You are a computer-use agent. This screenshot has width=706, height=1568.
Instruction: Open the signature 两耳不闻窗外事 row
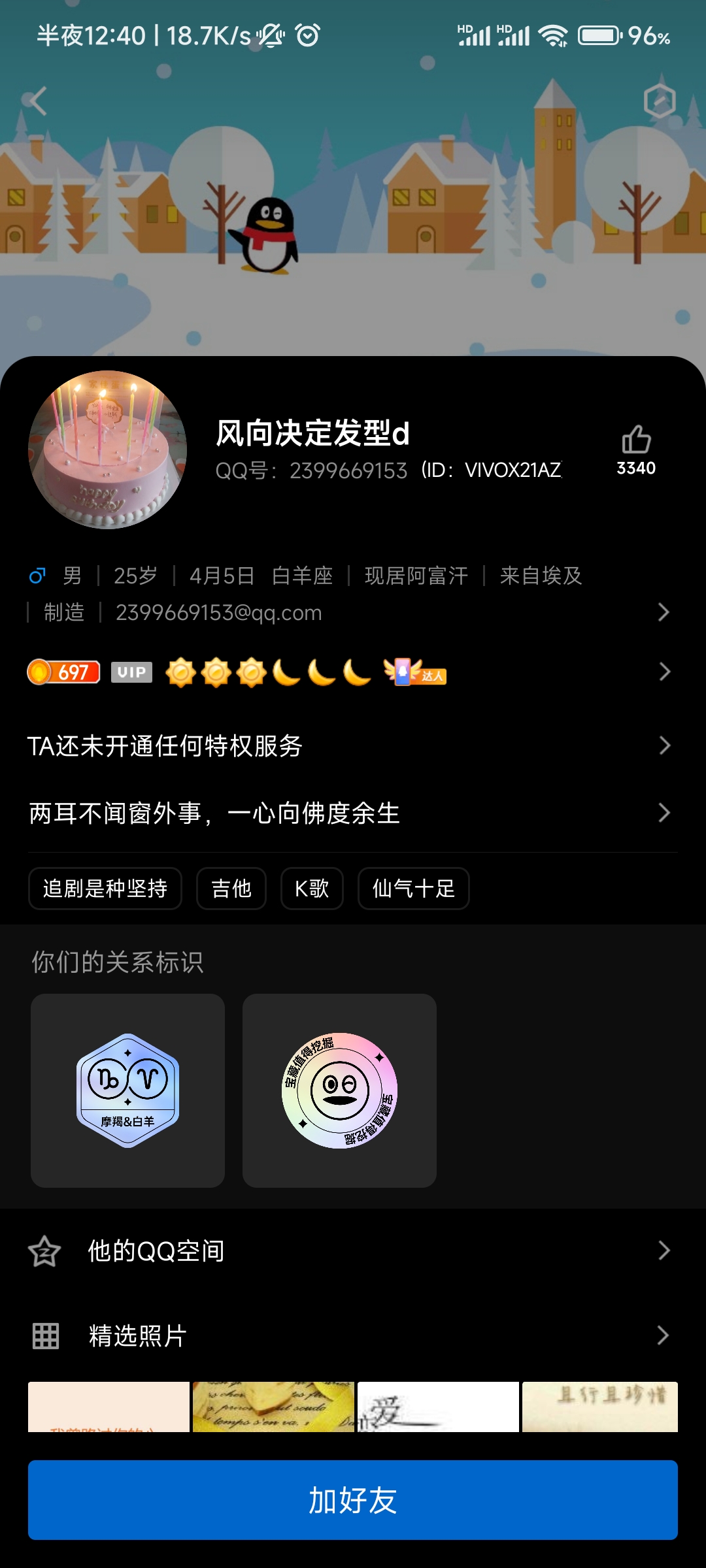[x=353, y=813]
